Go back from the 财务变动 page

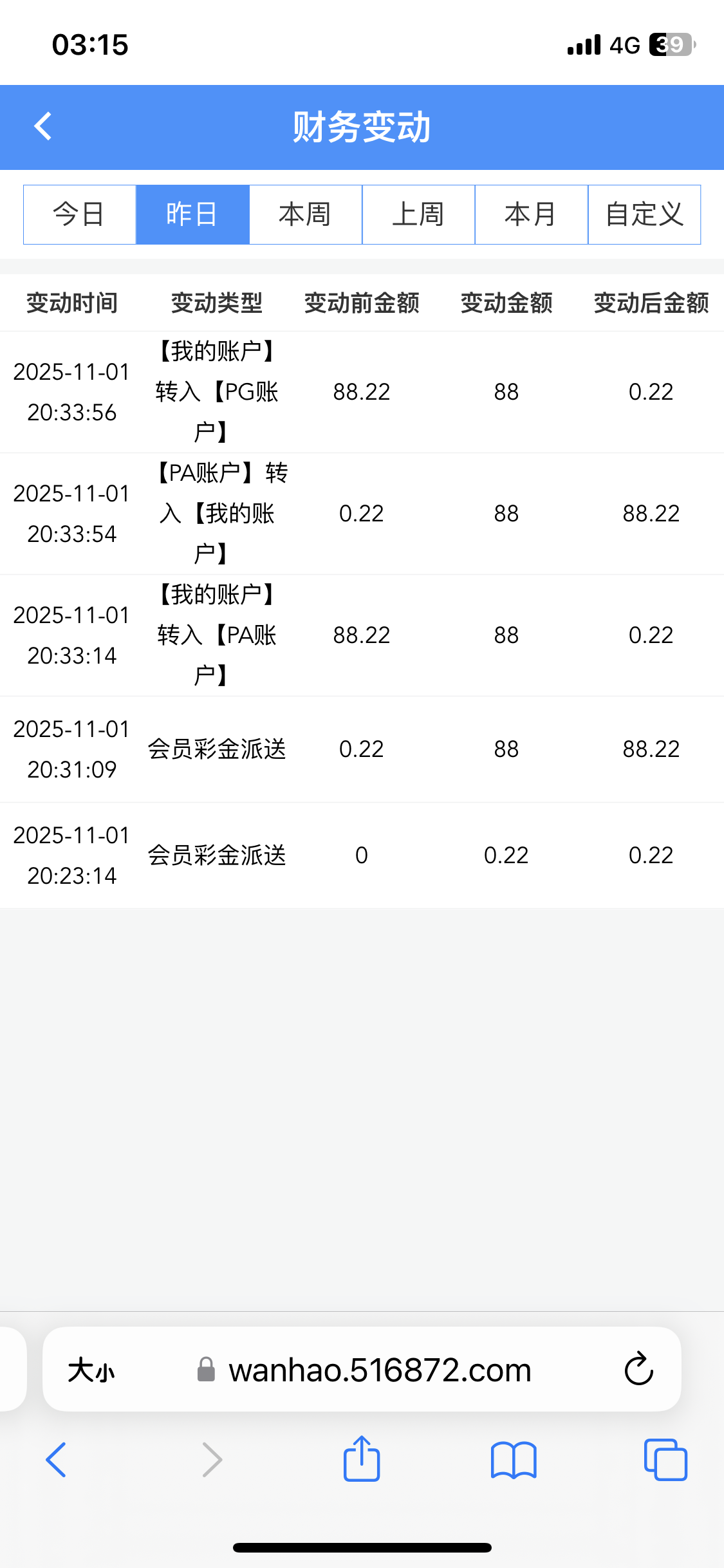pyautogui.click(x=43, y=126)
